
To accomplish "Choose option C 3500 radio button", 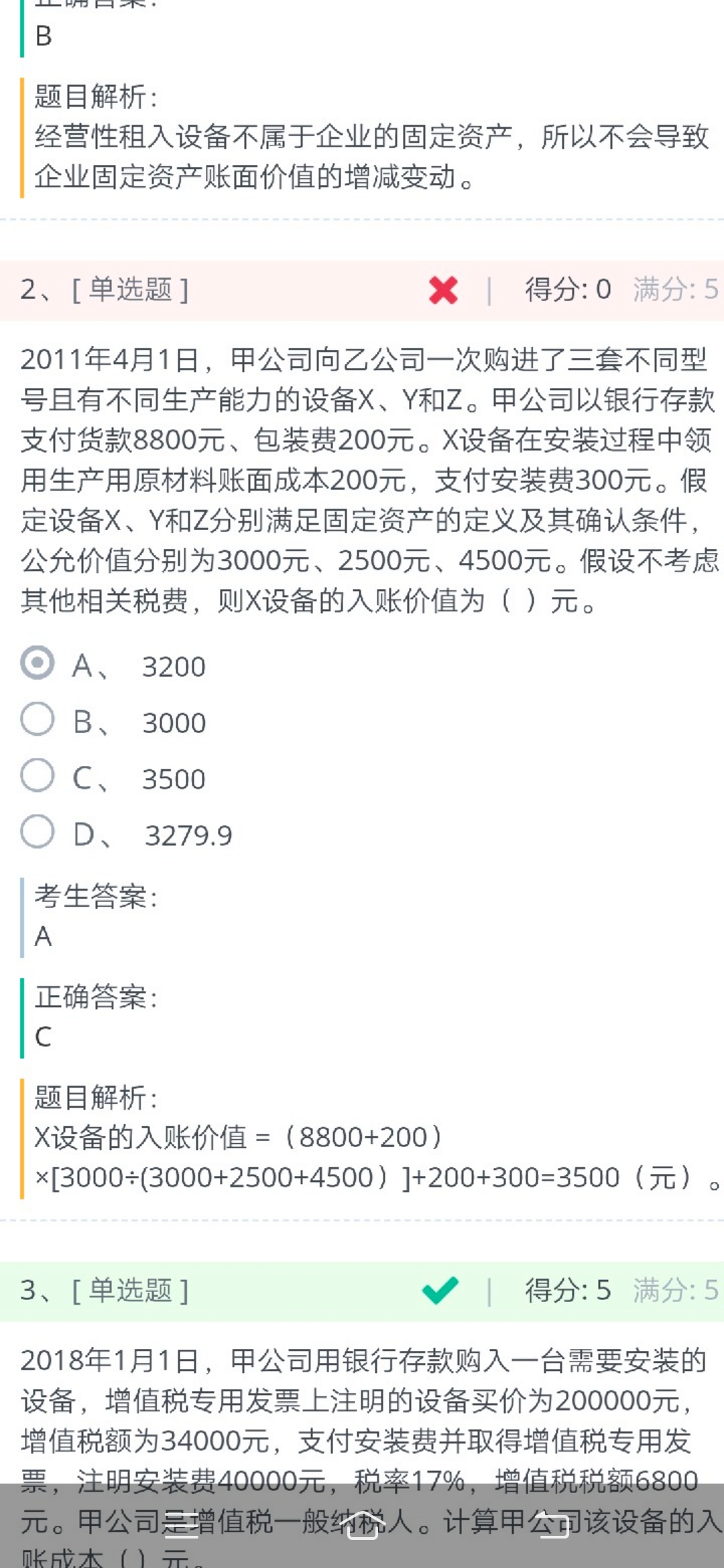I will 38,776.
